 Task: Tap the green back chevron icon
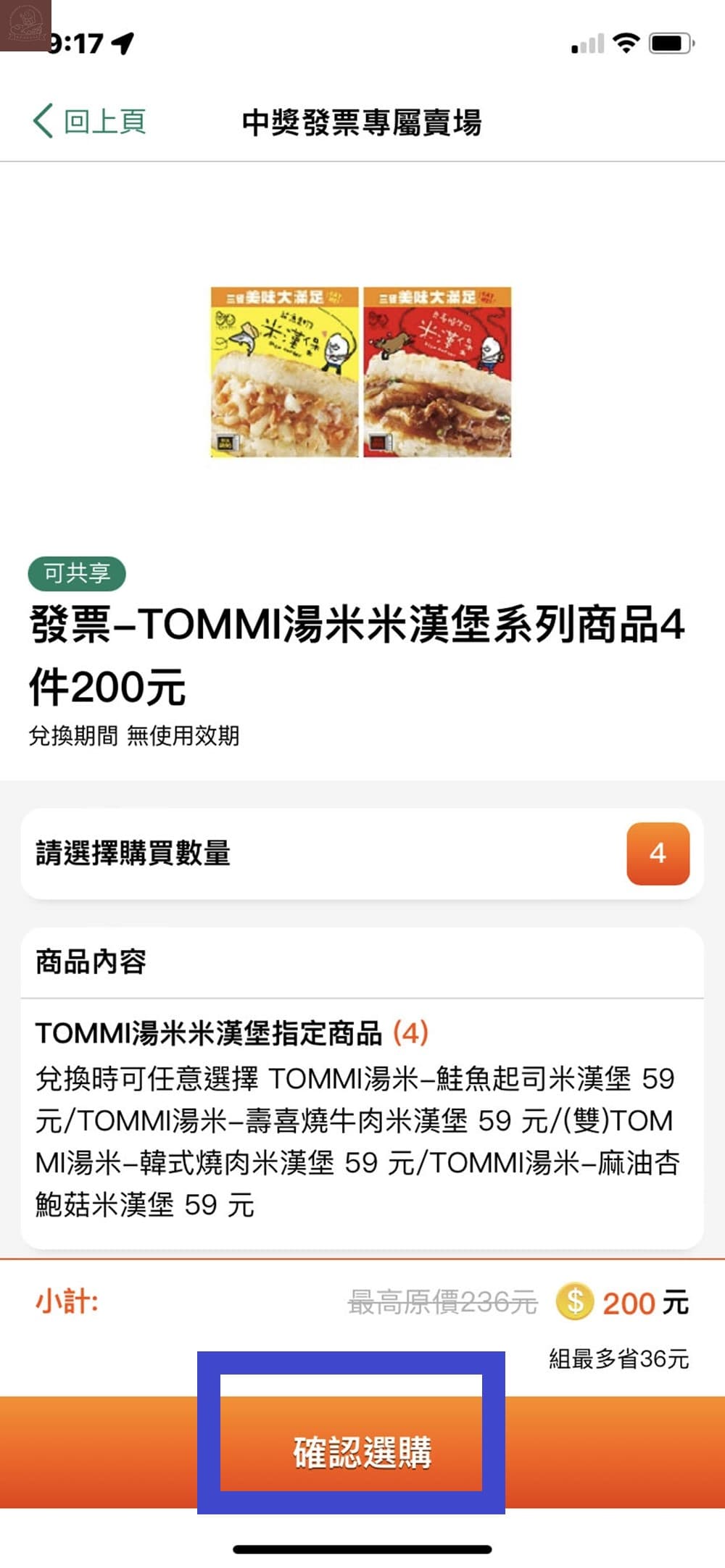pyautogui.click(x=41, y=121)
